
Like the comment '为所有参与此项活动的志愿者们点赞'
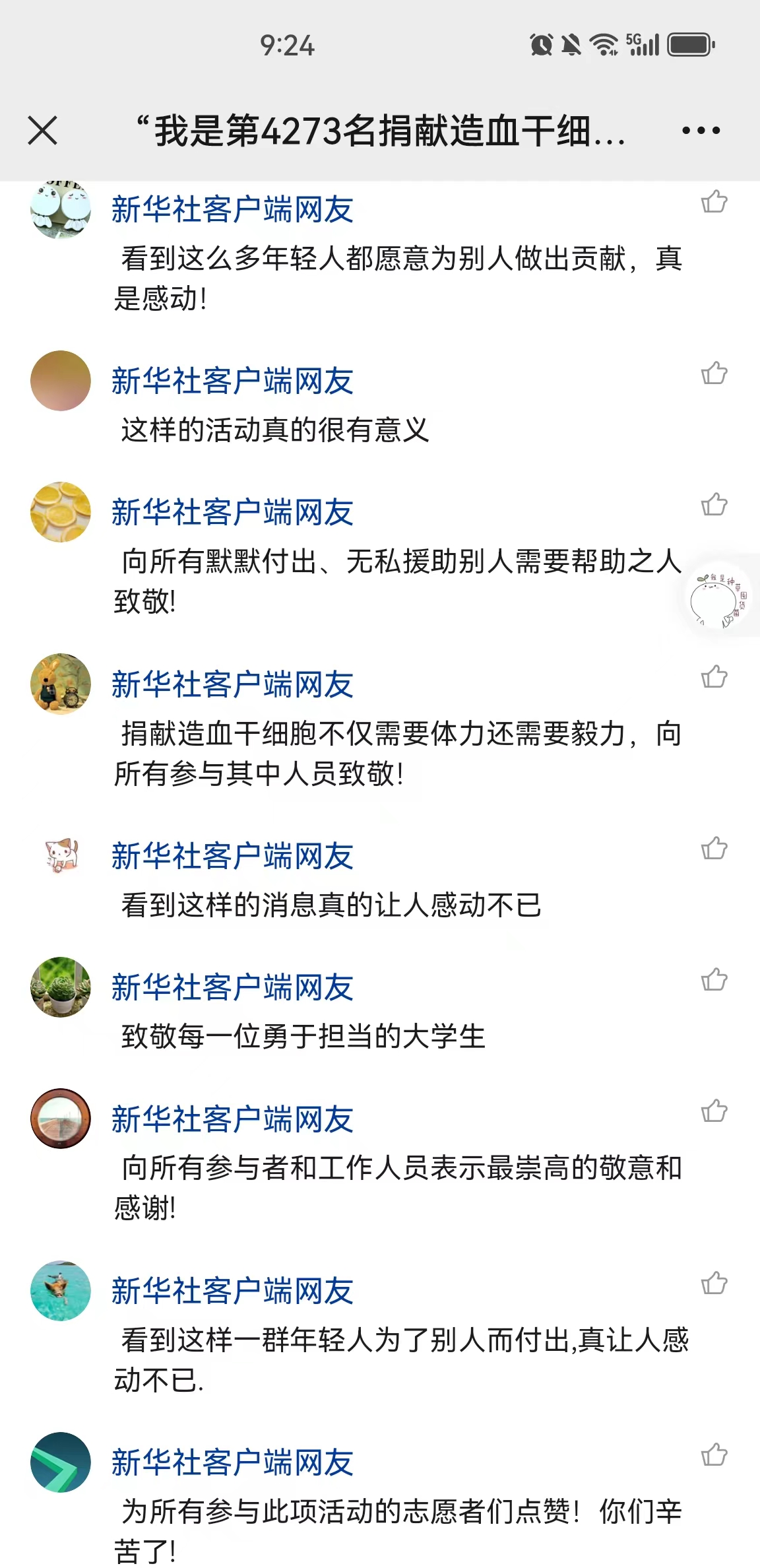pyautogui.click(x=714, y=1454)
